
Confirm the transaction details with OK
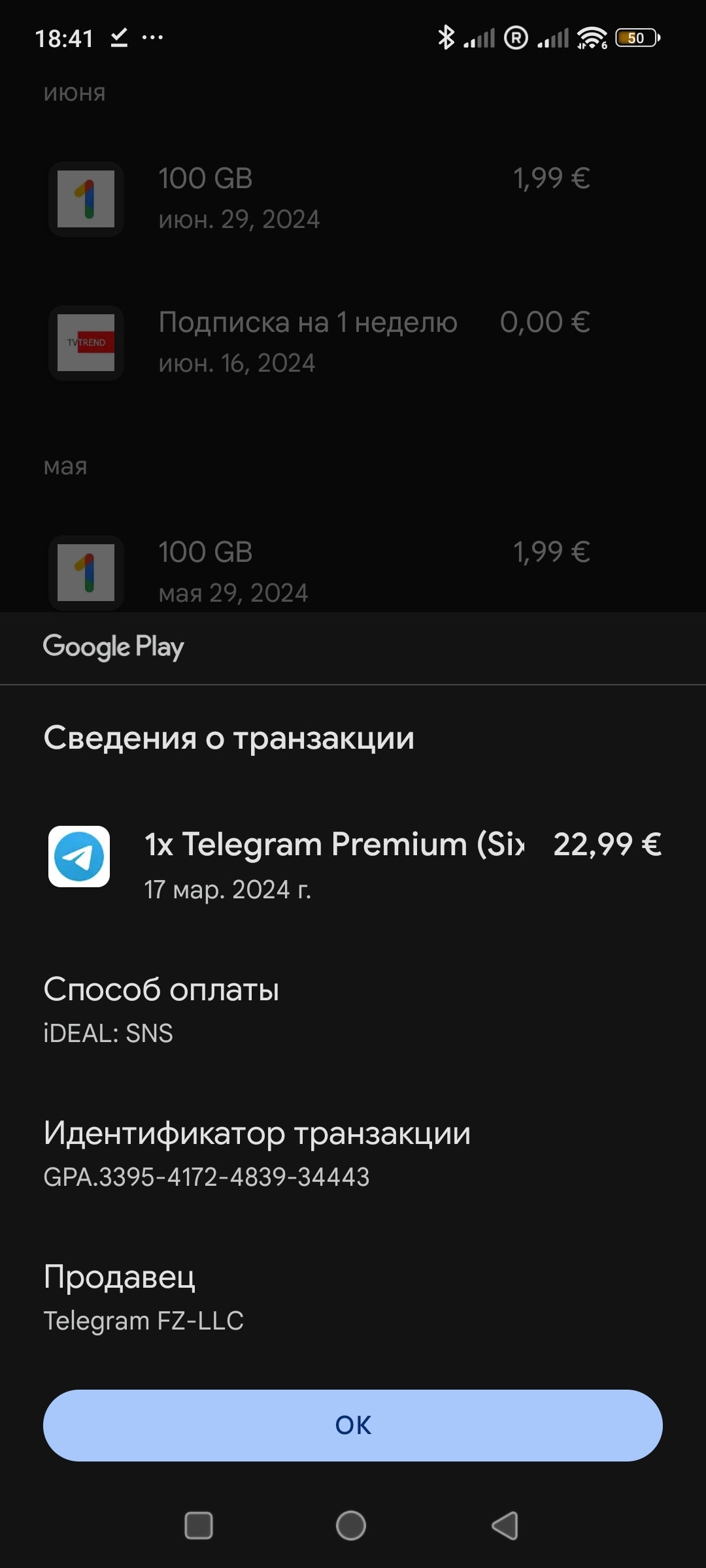(x=353, y=1425)
